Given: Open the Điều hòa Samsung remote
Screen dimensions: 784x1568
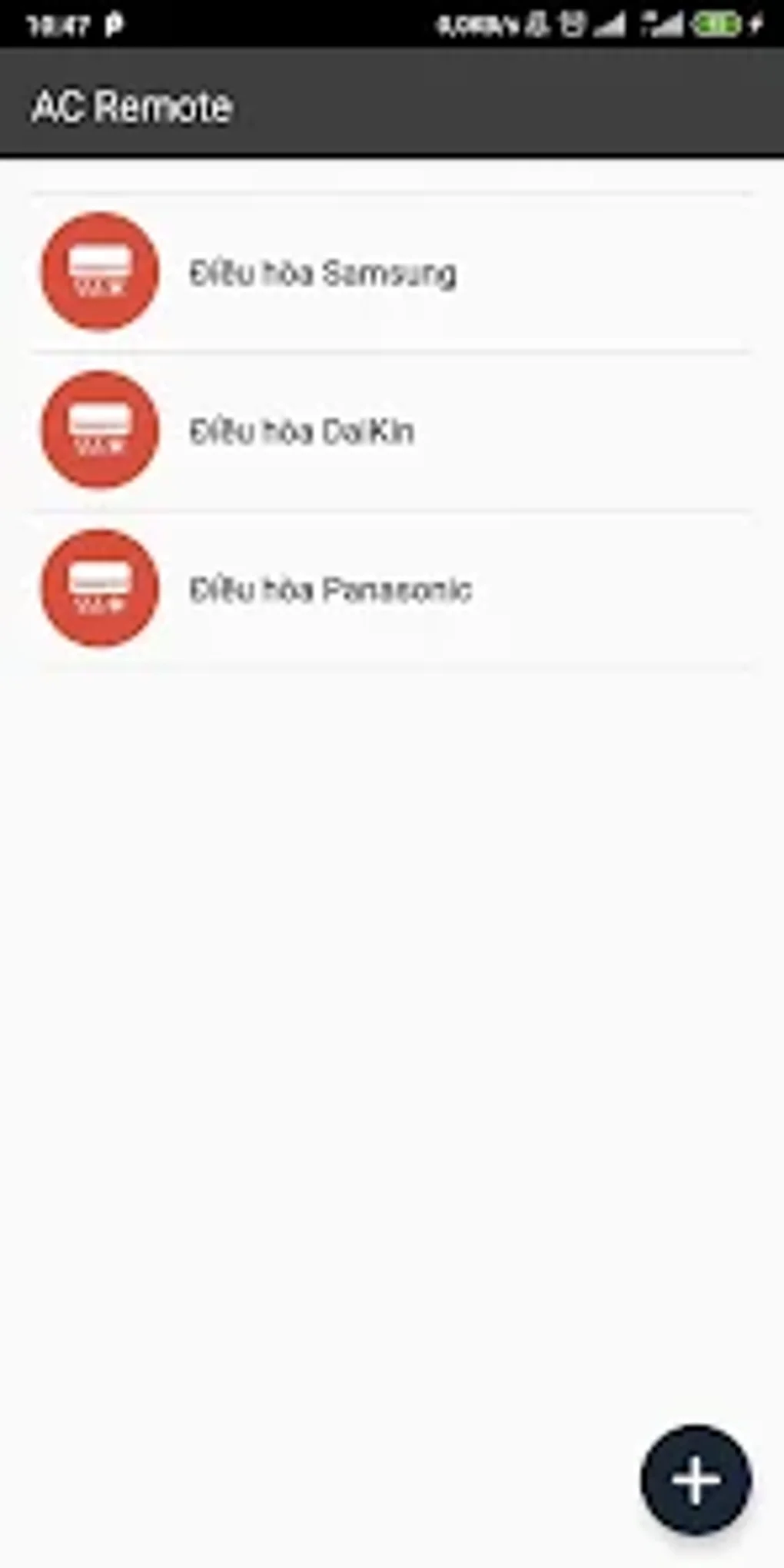Looking at the screenshot, I should [323, 273].
